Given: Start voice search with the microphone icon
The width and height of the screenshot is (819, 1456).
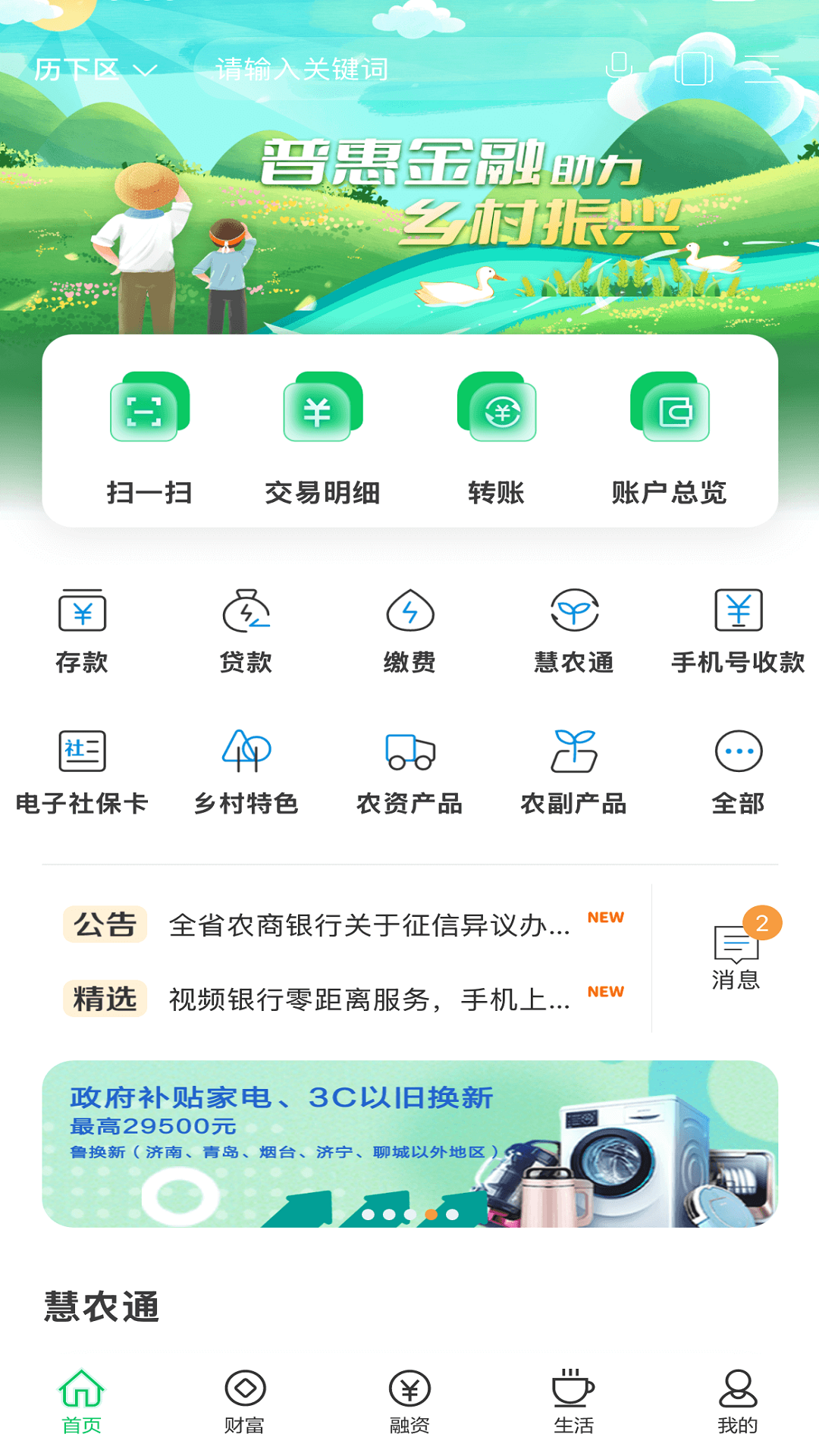Looking at the screenshot, I should (x=619, y=67).
